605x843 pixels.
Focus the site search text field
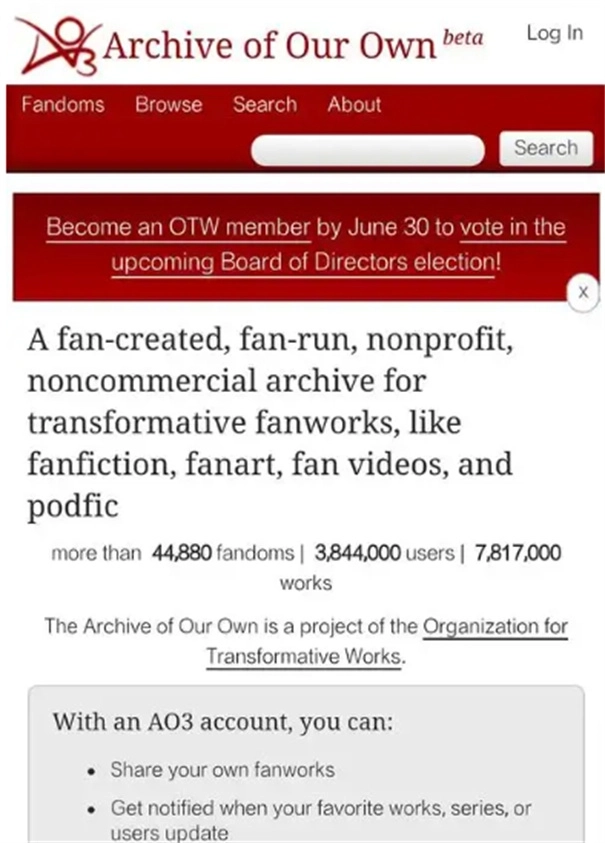[370, 149]
